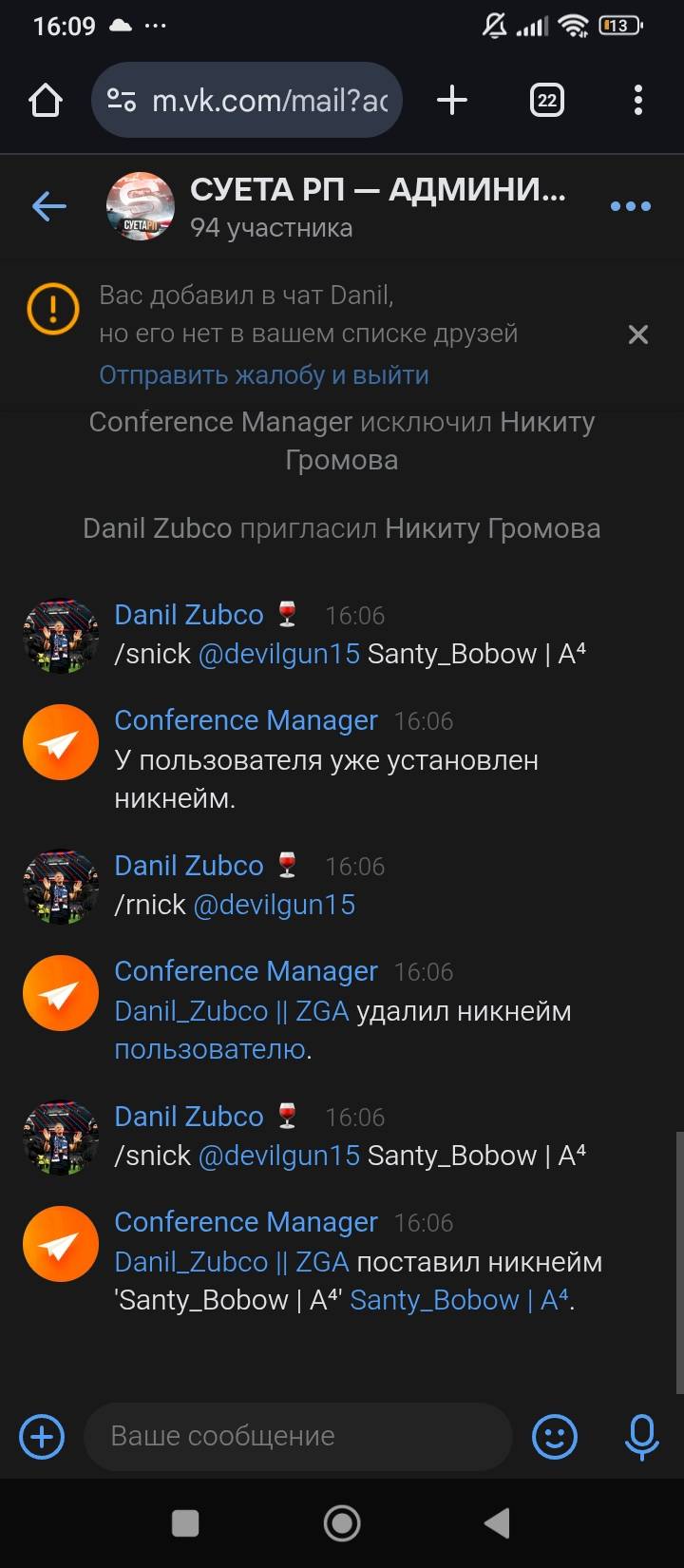Open the browser's overflow menu
The width and height of the screenshot is (684, 1568).
coord(637,100)
